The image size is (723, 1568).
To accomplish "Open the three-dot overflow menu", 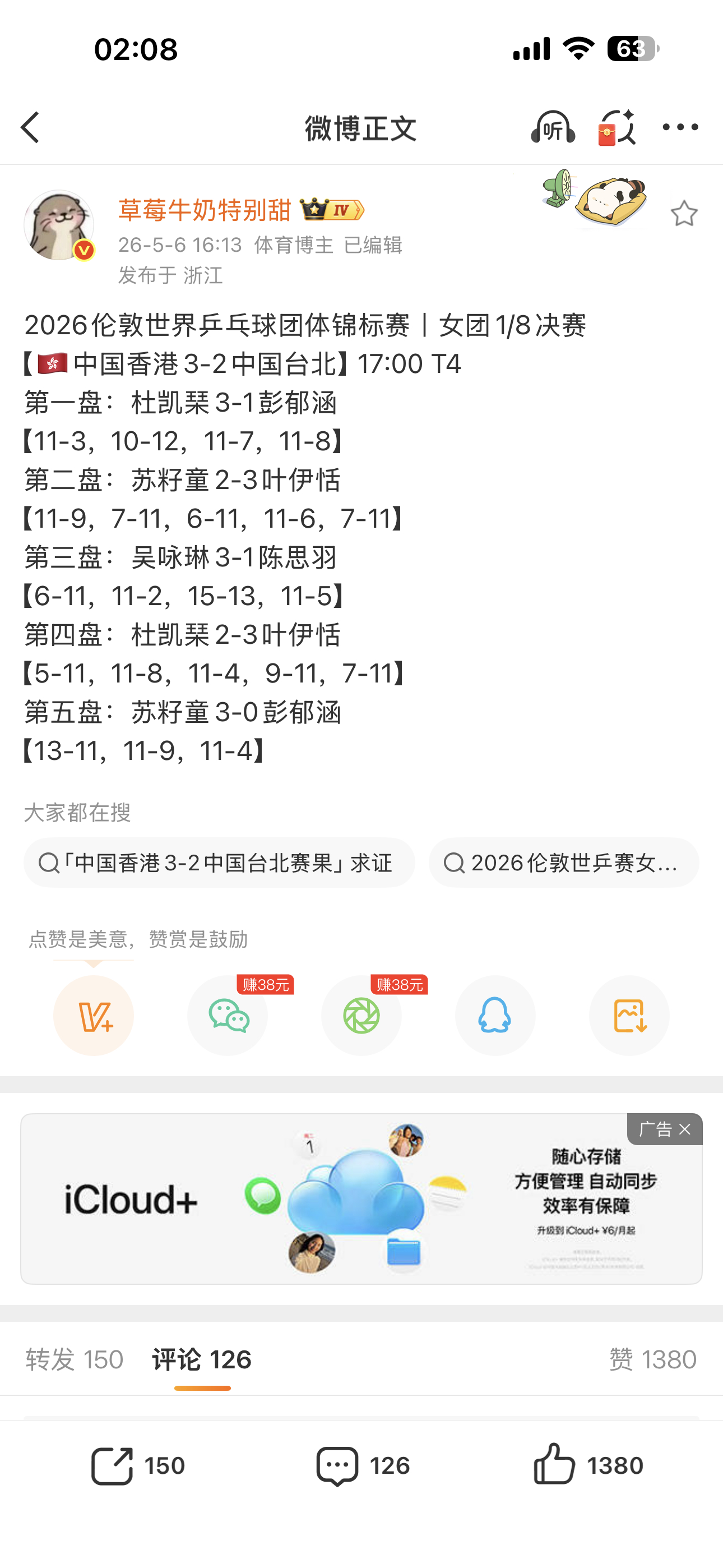I will click(680, 127).
